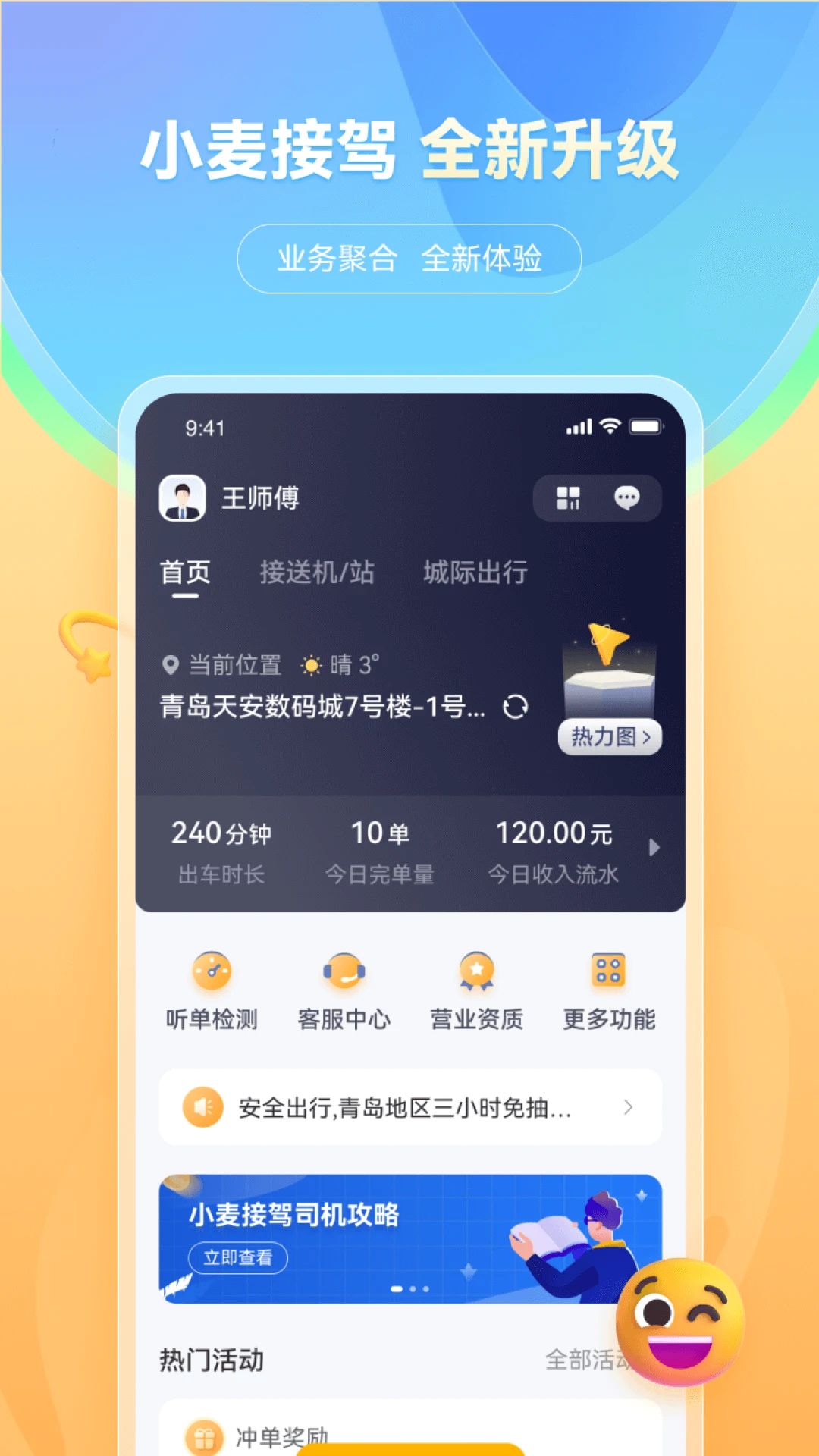Image resolution: width=819 pixels, height=1456 pixels.
Task: Switch to the 接送机/站 tab
Action: (317, 574)
